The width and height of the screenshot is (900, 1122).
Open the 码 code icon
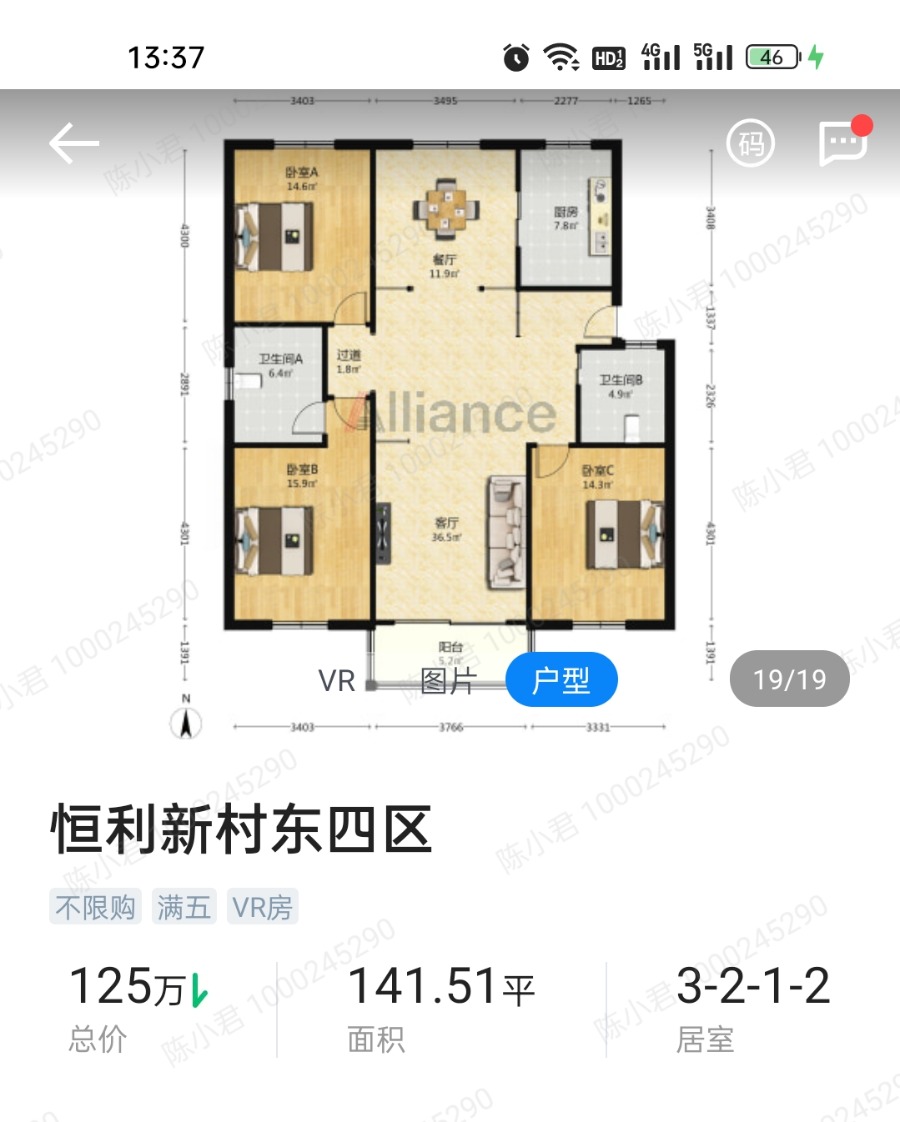(x=750, y=144)
